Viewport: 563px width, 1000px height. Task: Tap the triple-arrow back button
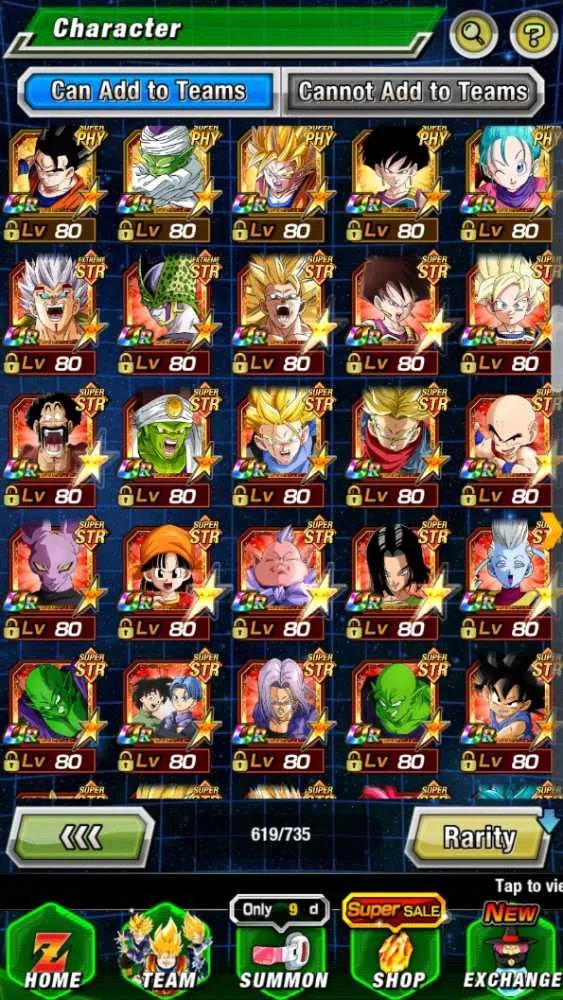80,837
